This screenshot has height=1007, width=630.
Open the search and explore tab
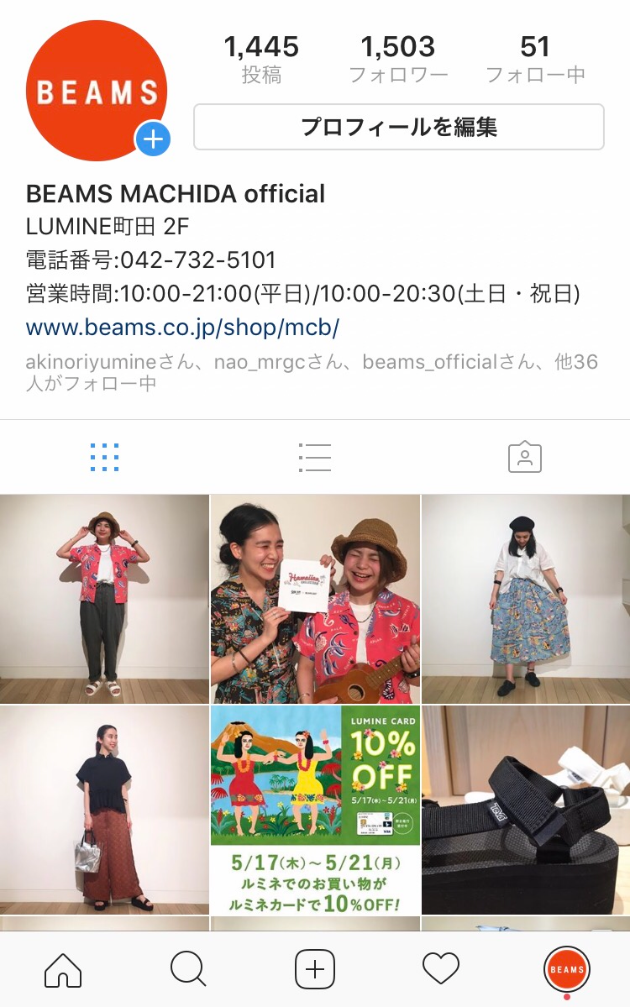(x=188, y=969)
